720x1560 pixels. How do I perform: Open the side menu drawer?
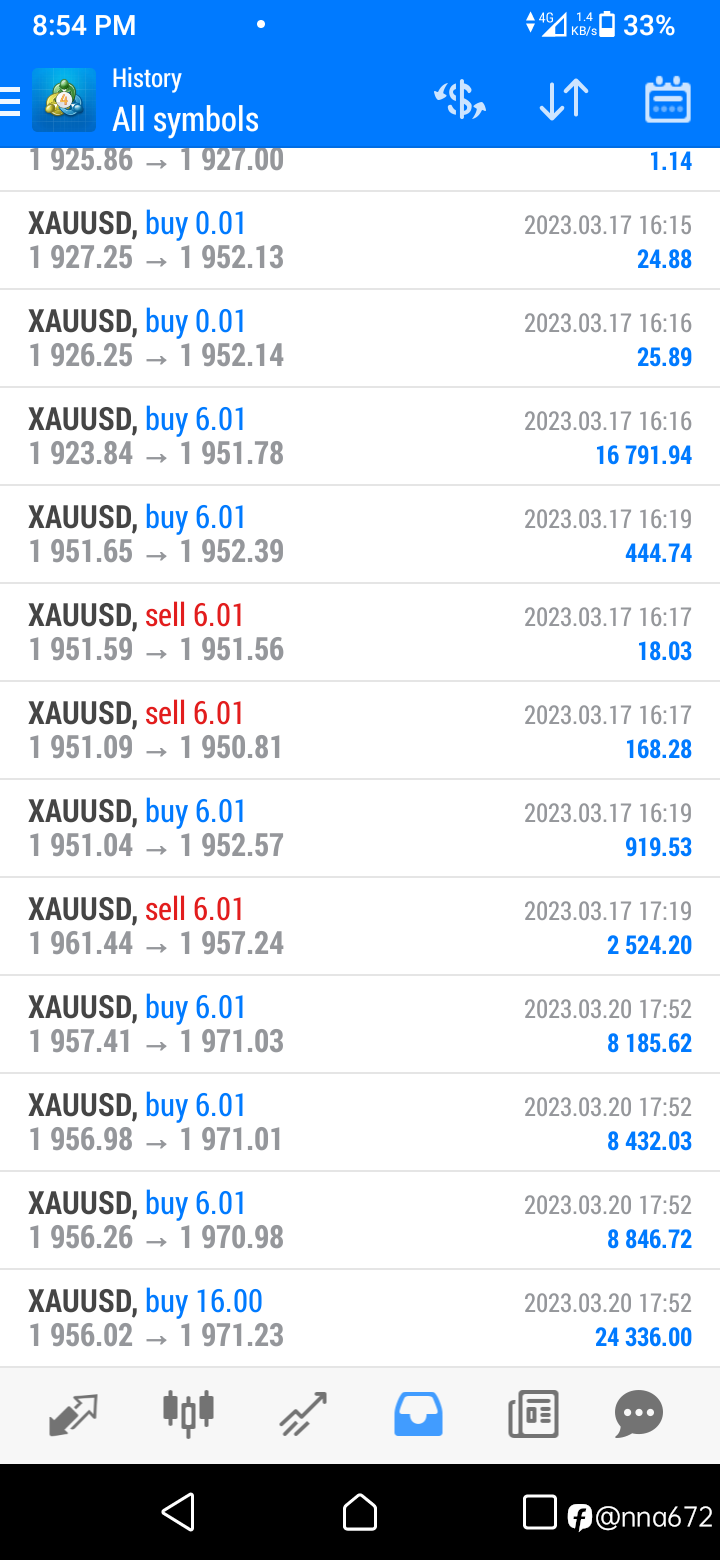point(10,101)
